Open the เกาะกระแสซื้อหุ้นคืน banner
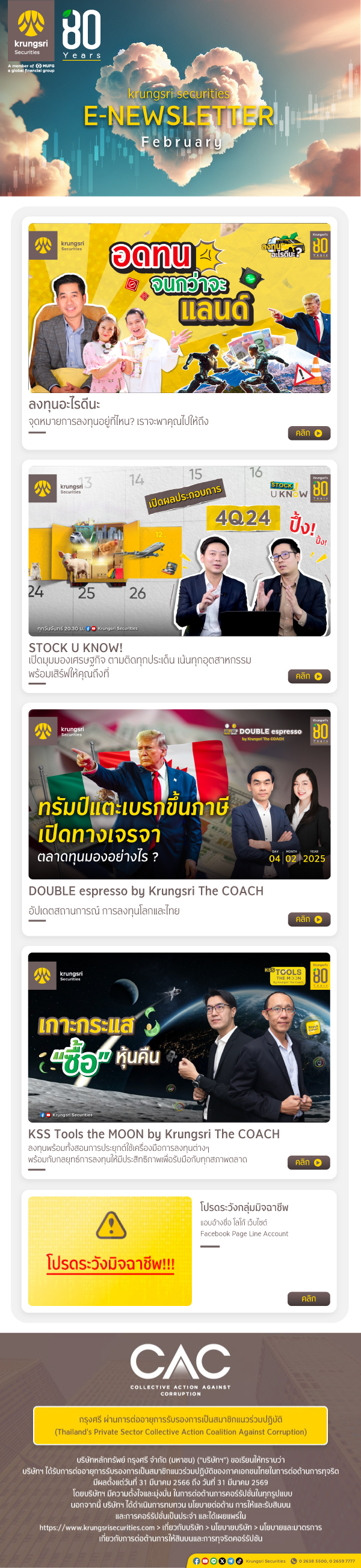361x1568 pixels. (179, 1037)
